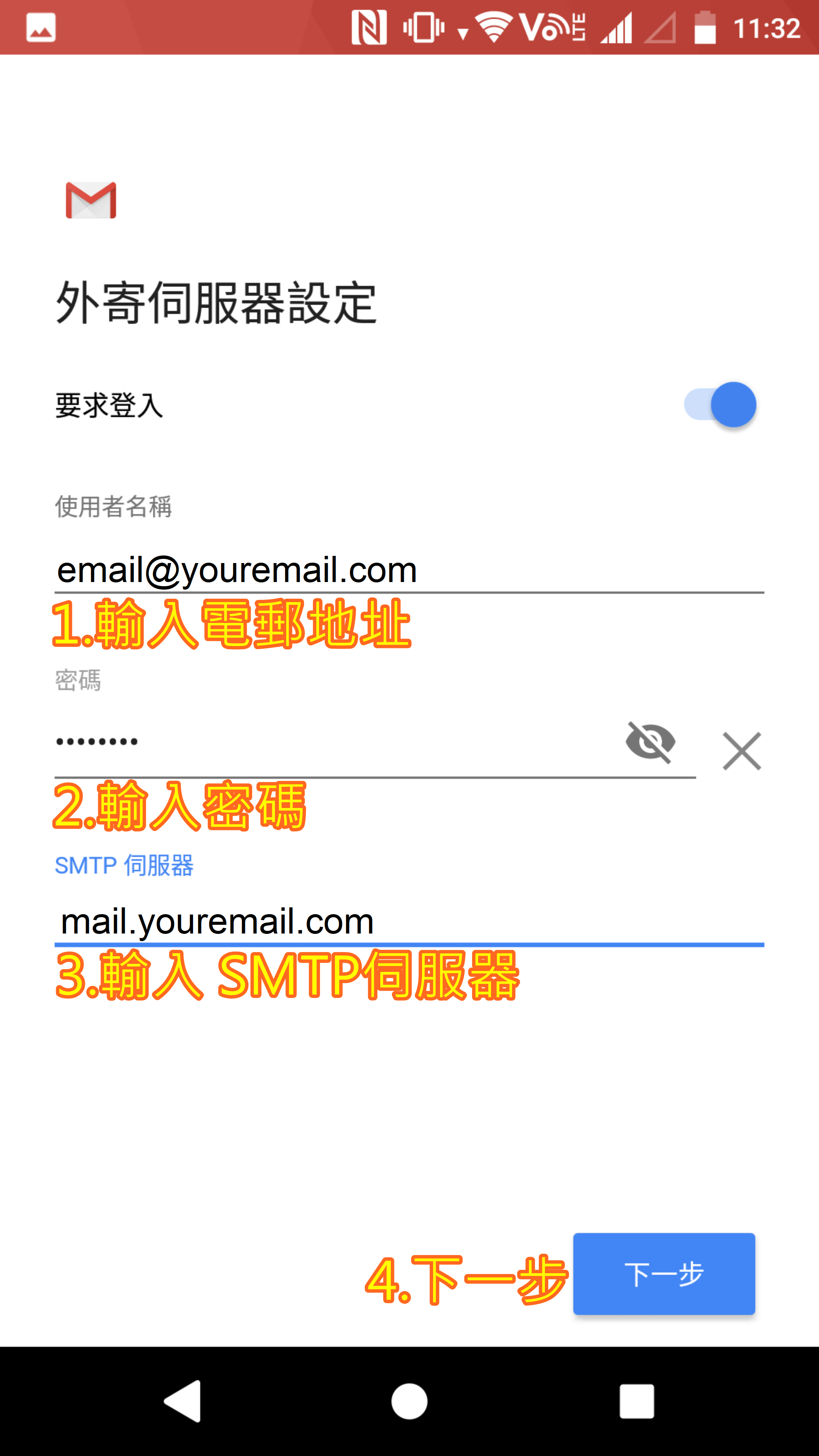Viewport: 819px width, 1456px height.
Task: Show the hidden password characters
Action: point(651,742)
